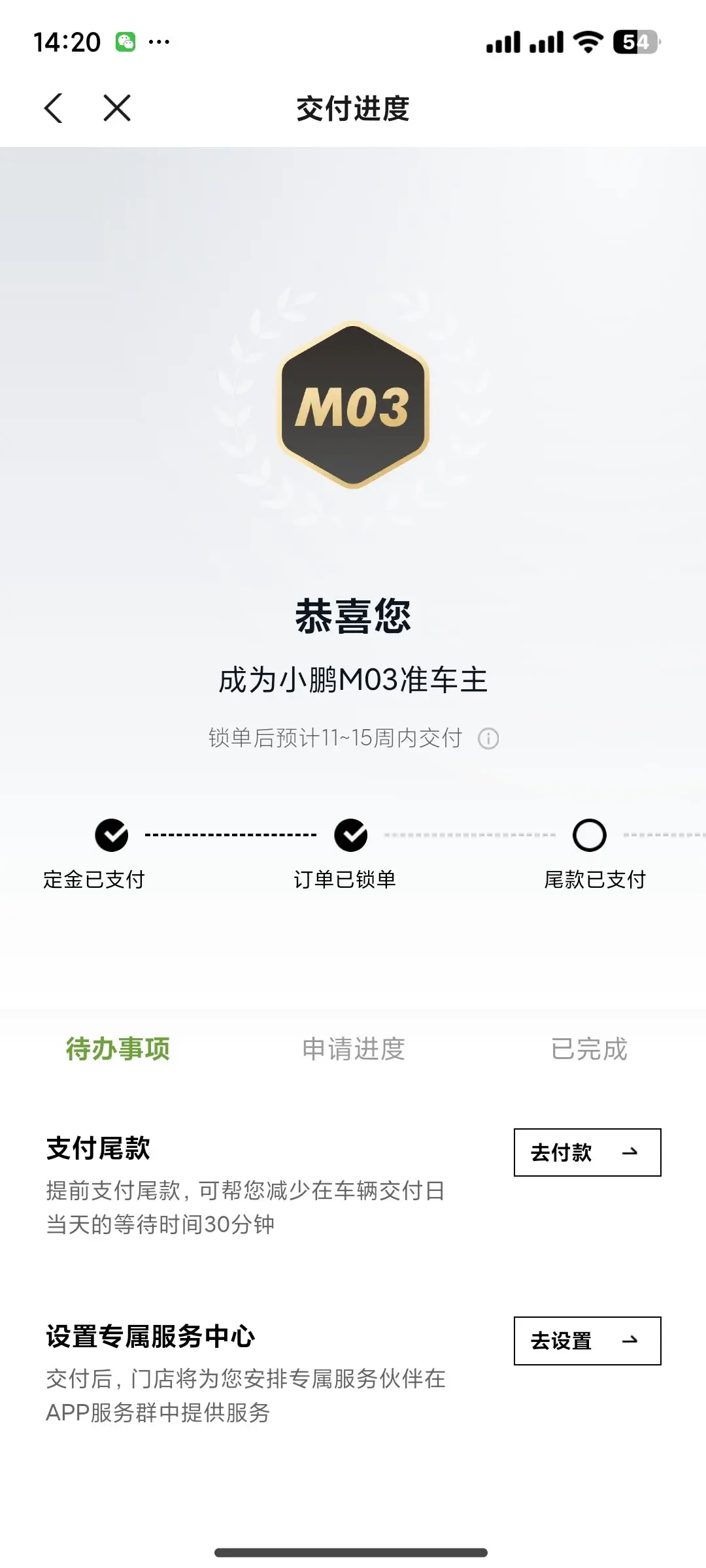
Task: Switch to the 待办事项 tab
Action: click(x=118, y=1049)
